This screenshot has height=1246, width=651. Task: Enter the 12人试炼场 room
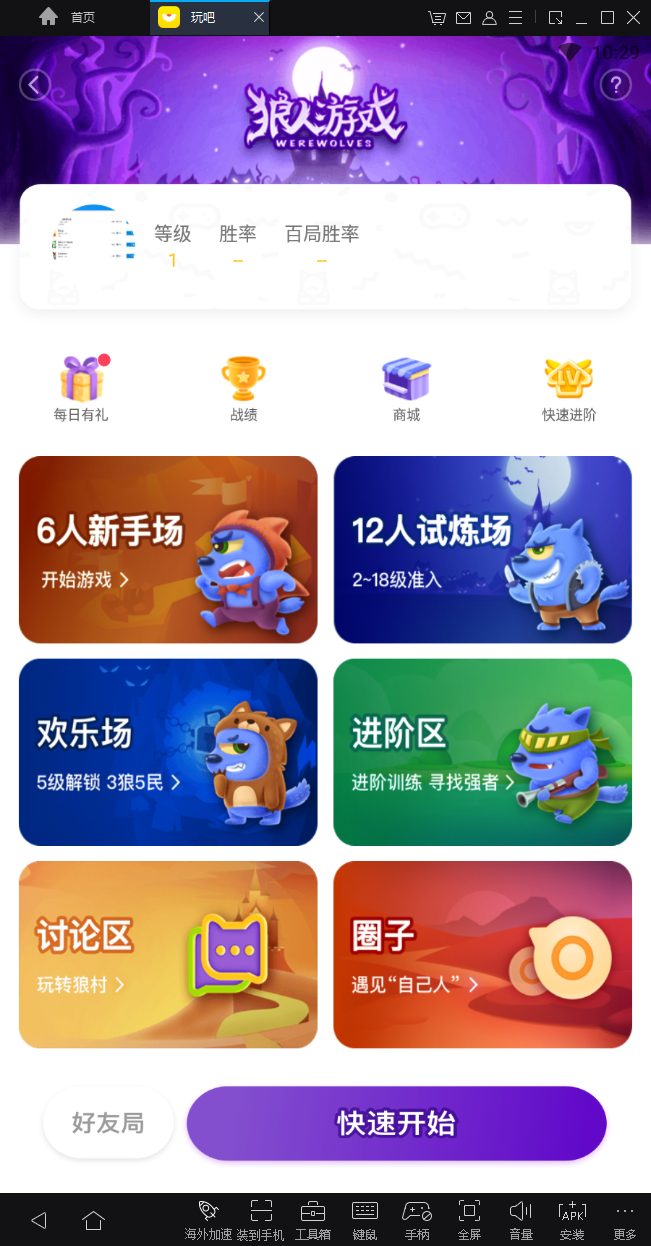pyautogui.click(x=482, y=549)
